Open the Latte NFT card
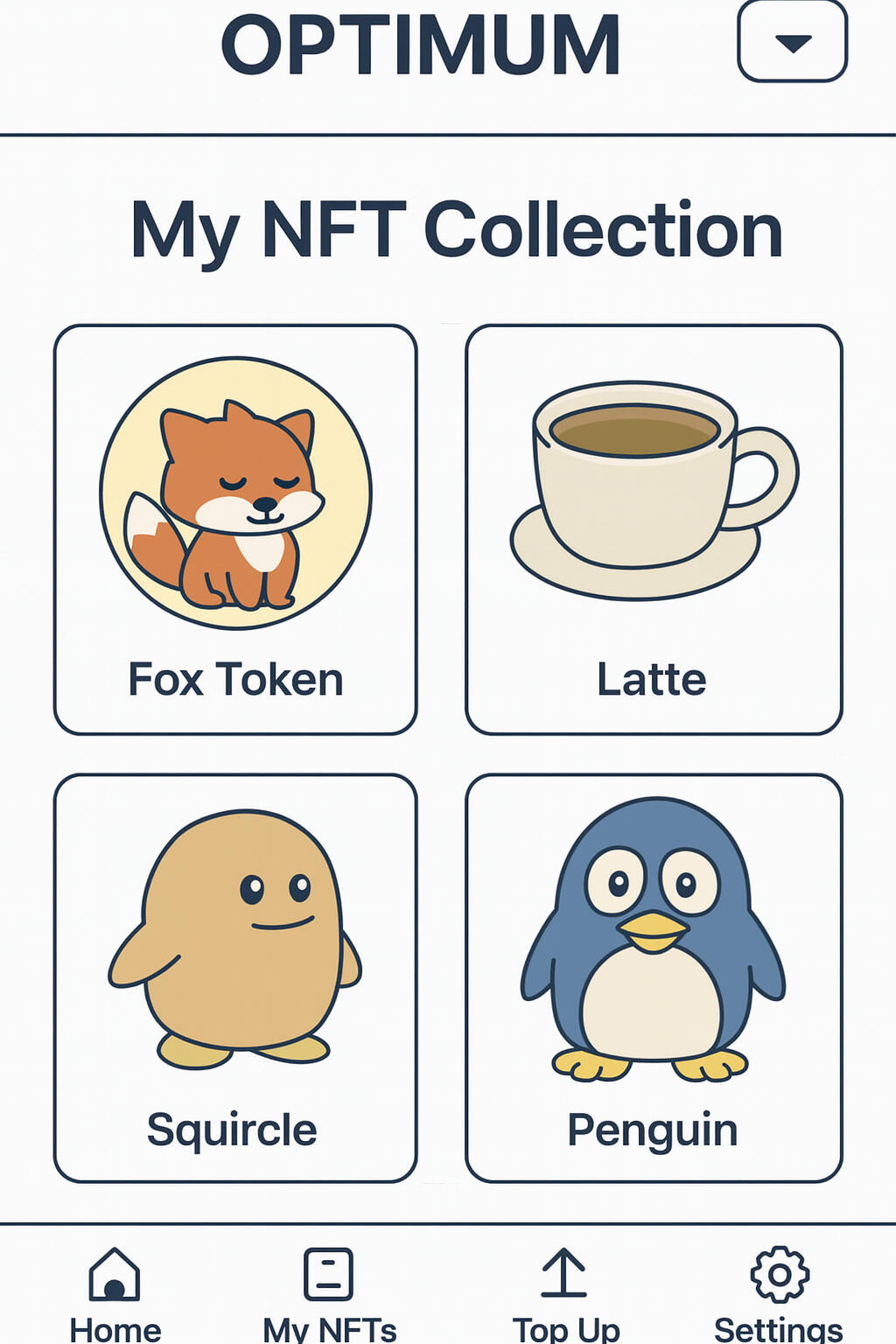The width and height of the screenshot is (896, 1344). point(654,529)
